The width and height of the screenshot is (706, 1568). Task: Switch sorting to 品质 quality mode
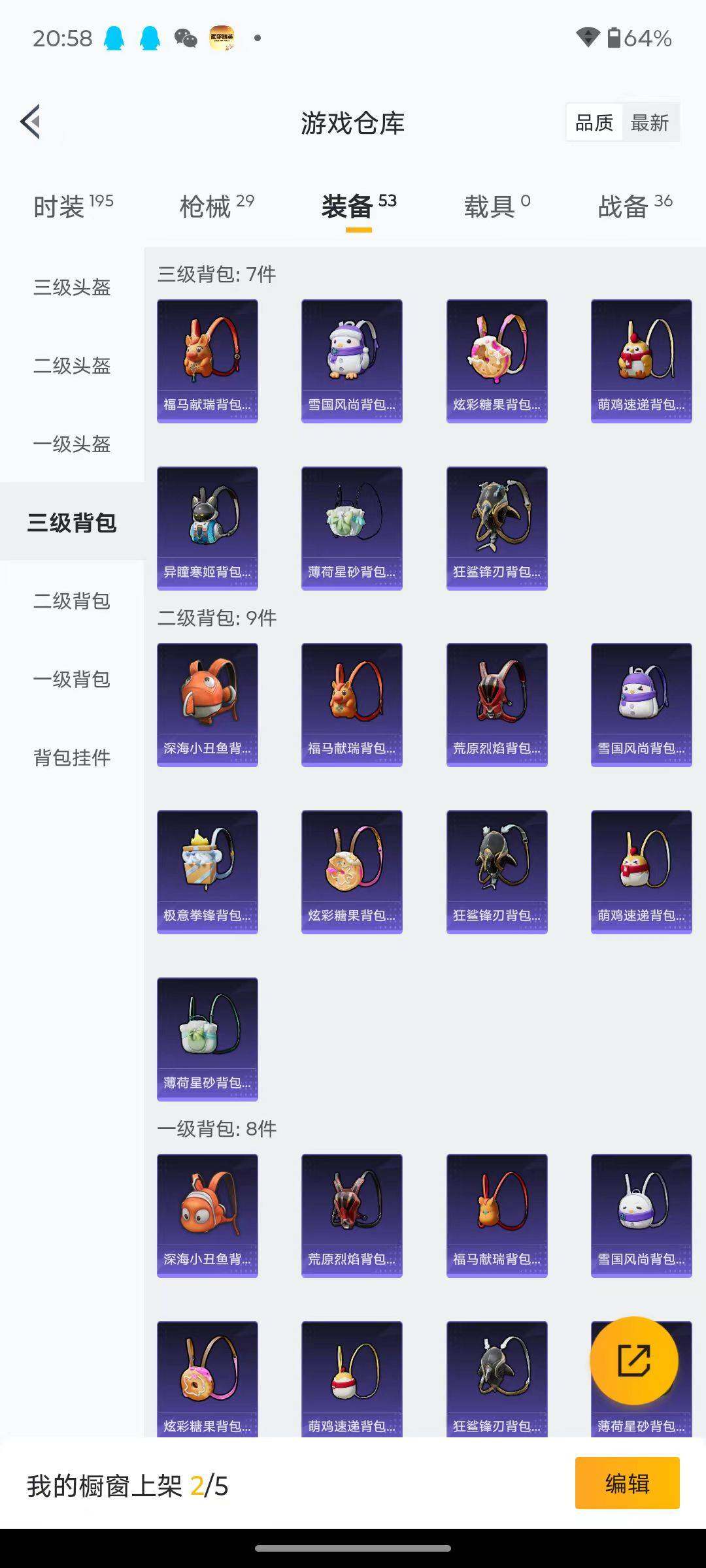pos(594,122)
